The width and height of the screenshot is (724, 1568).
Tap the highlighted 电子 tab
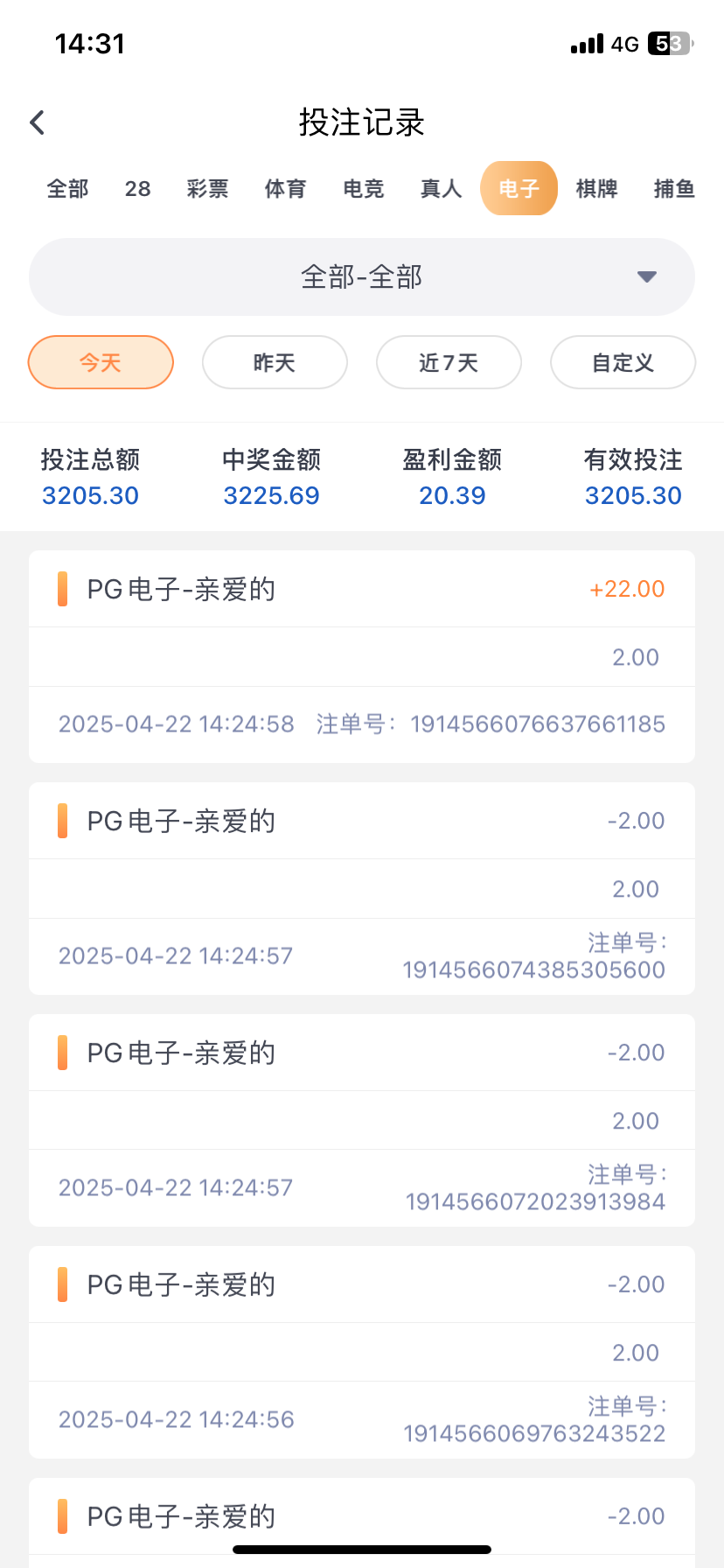pyautogui.click(x=519, y=188)
